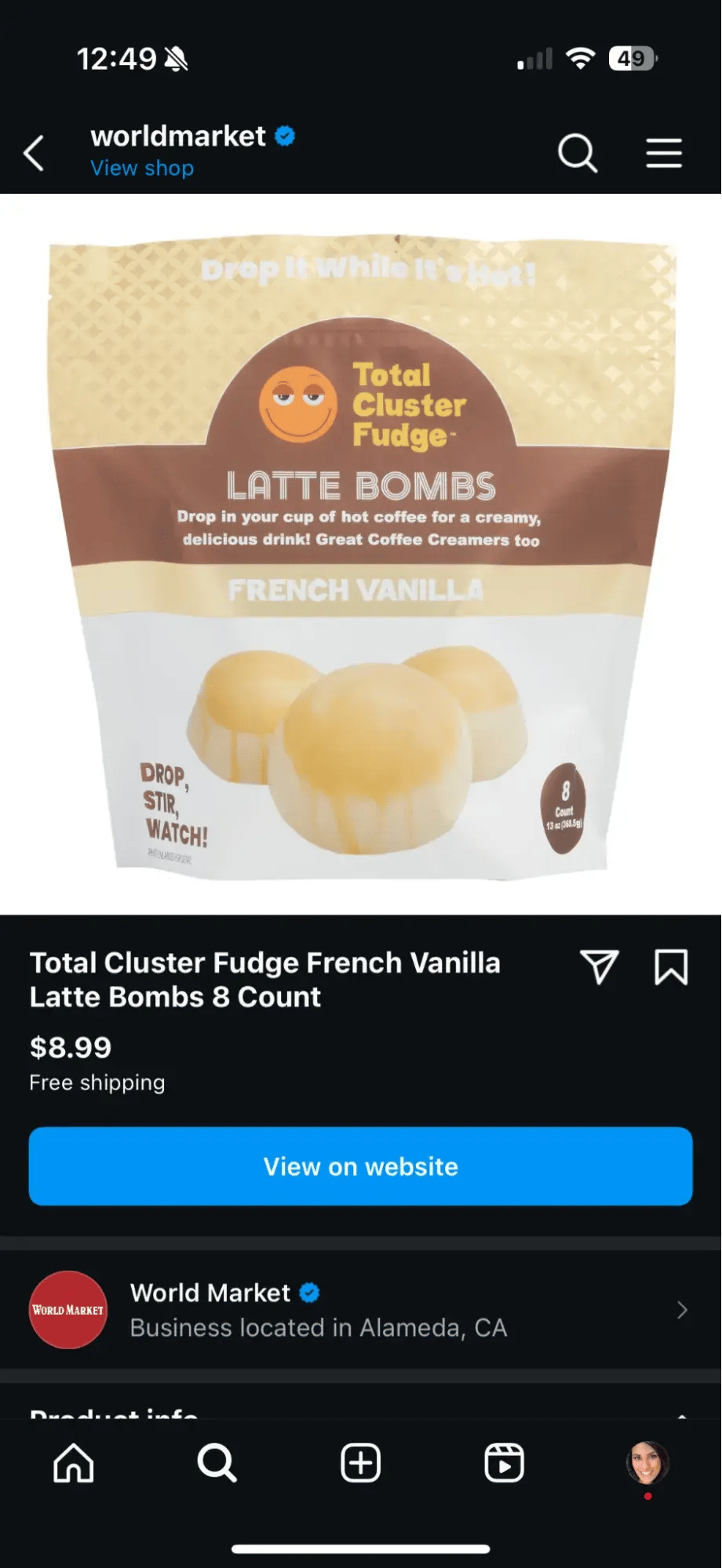Screen dimensions: 722x1568
Task: Open the World Market business row
Action: pos(361,1310)
